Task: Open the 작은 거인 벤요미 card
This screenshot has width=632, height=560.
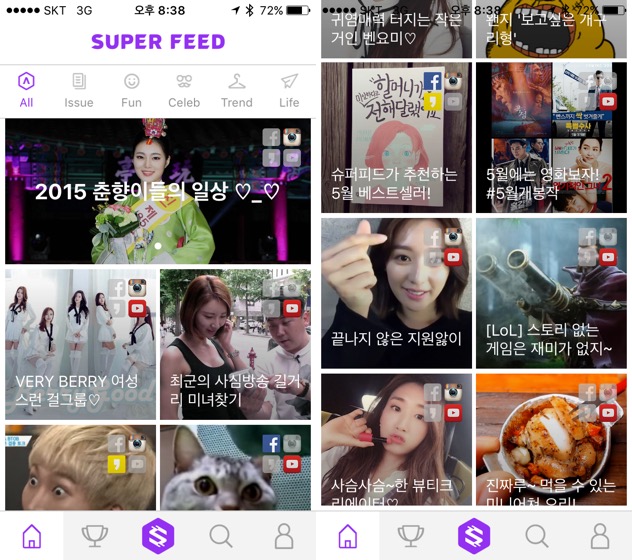Action: point(396,30)
